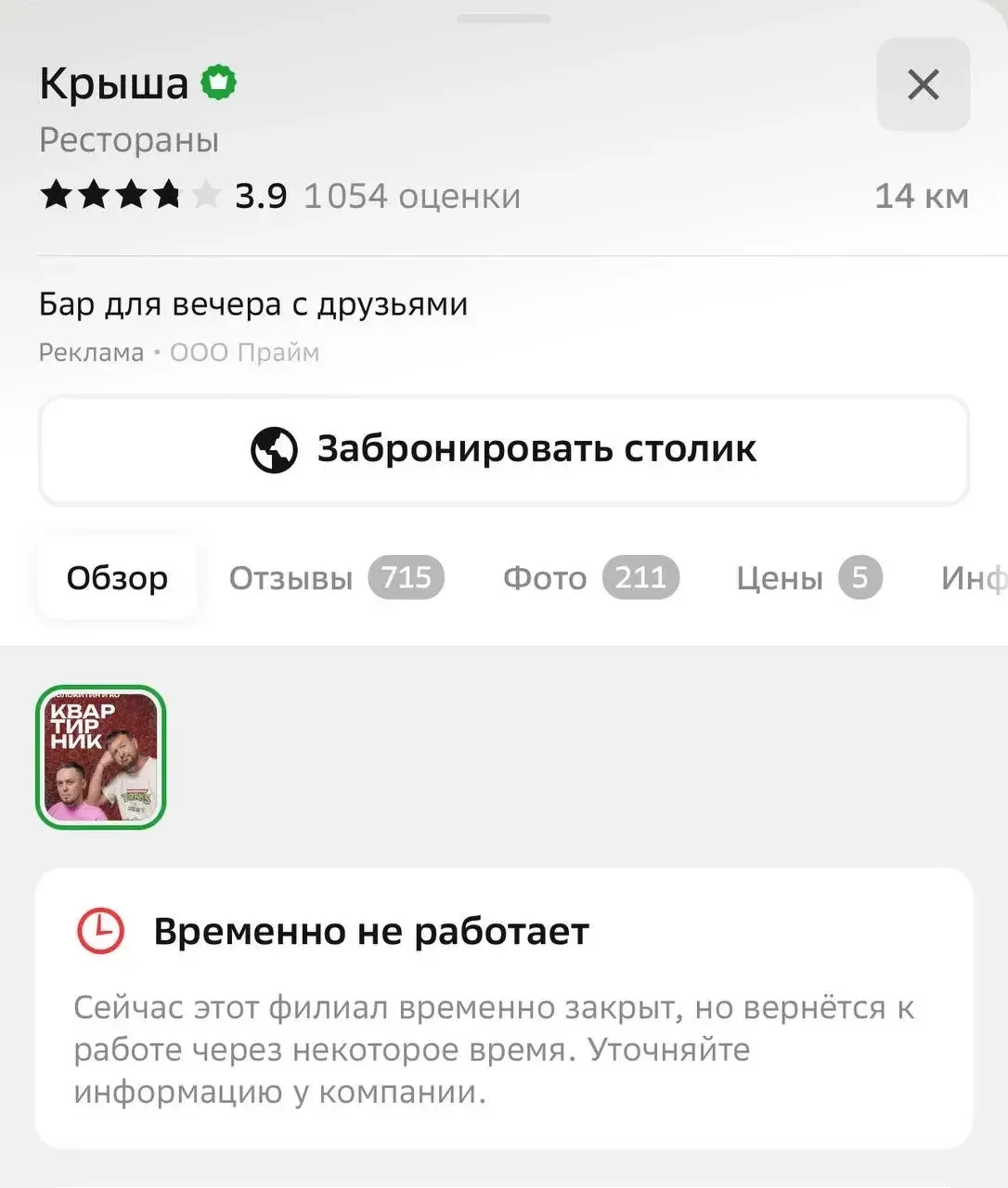Switch to the Фото tab
Image resolution: width=1008 pixels, height=1188 pixels.
589,578
